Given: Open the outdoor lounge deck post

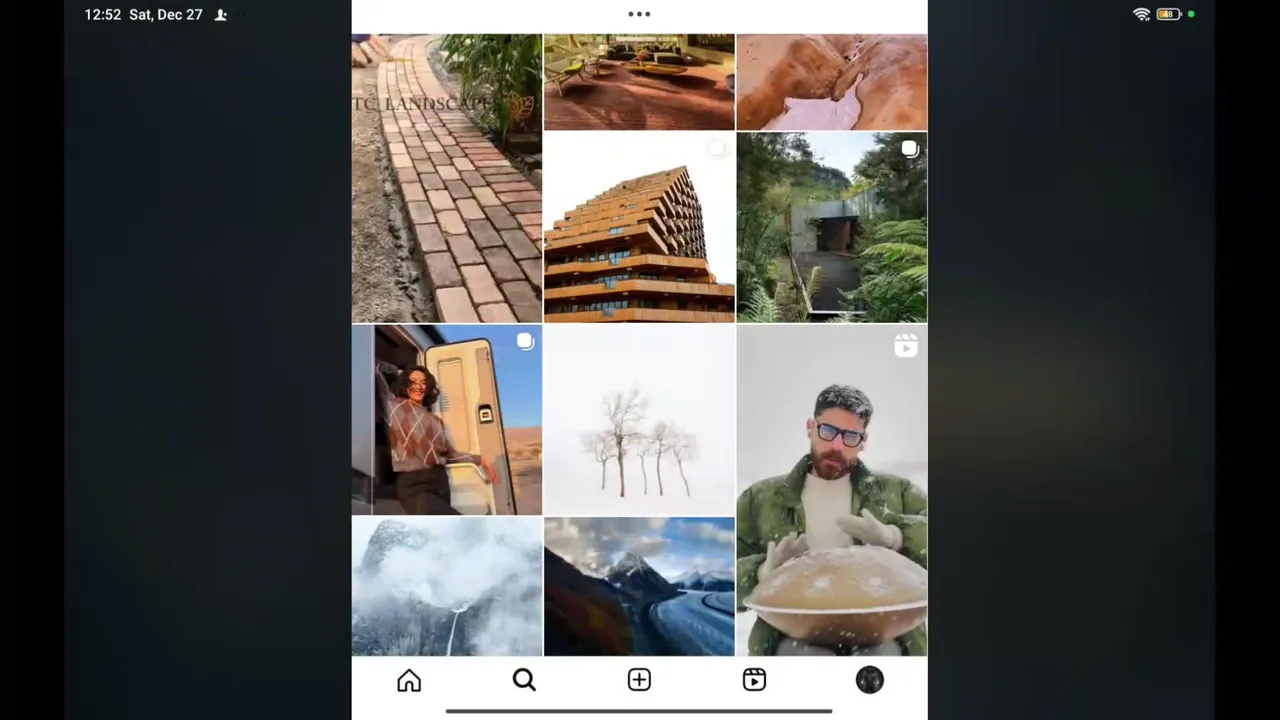Looking at the screenshot, I should (x=639, y=82).
